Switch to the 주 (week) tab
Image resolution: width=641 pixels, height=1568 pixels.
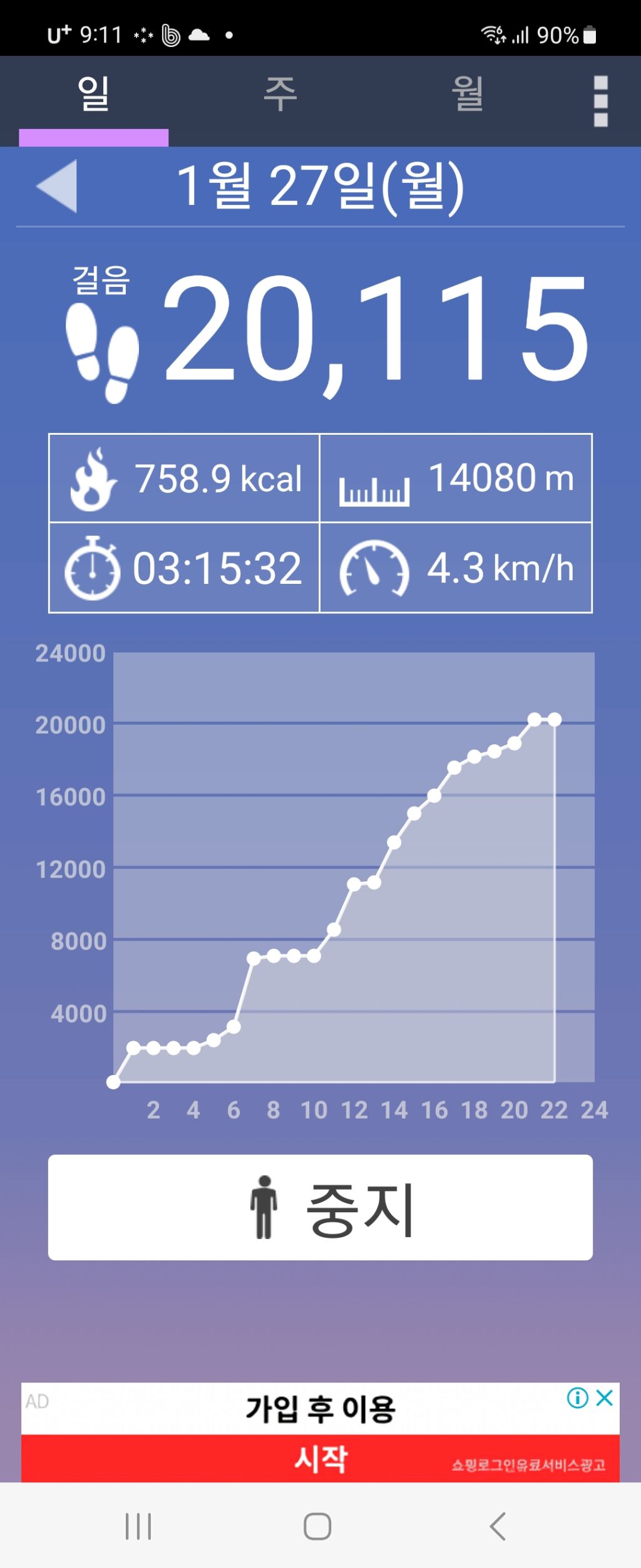click(x=280, y=95)
